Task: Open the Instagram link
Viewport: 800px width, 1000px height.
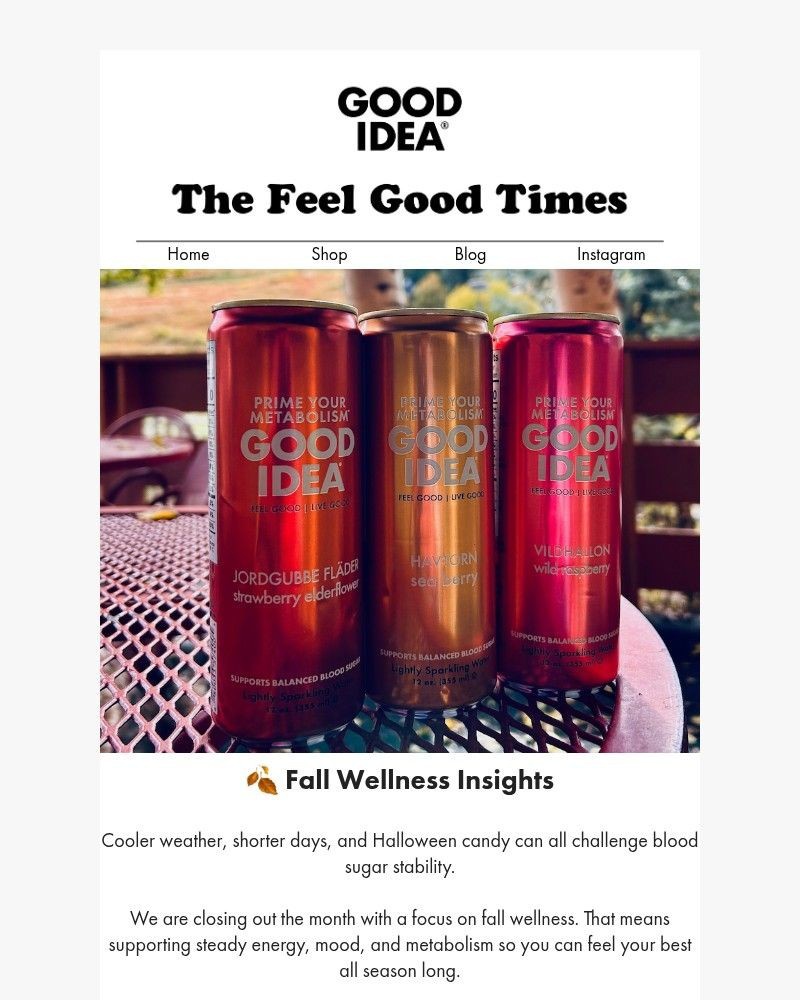Action: coord(610,255)
